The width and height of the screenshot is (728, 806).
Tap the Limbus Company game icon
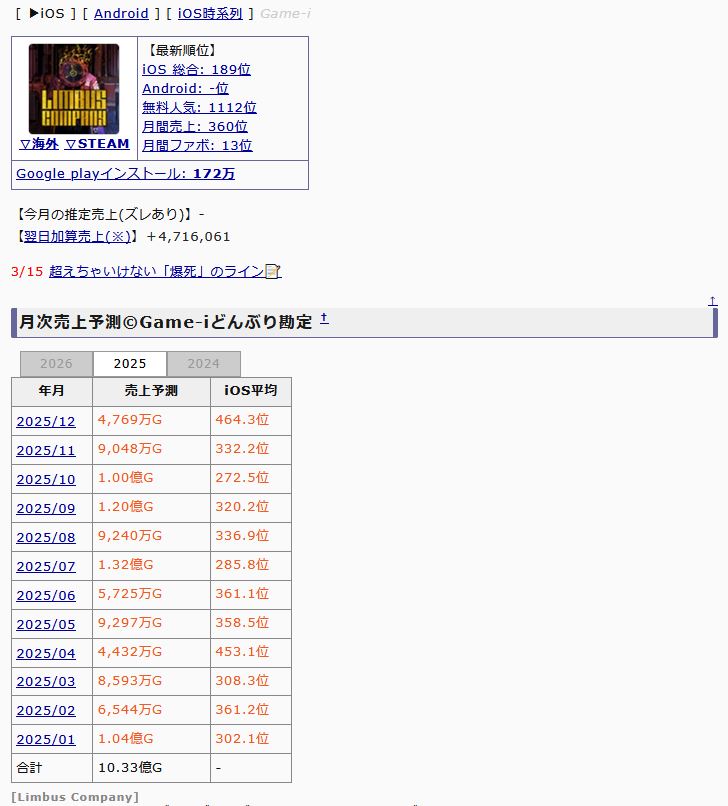pos(74,88)
